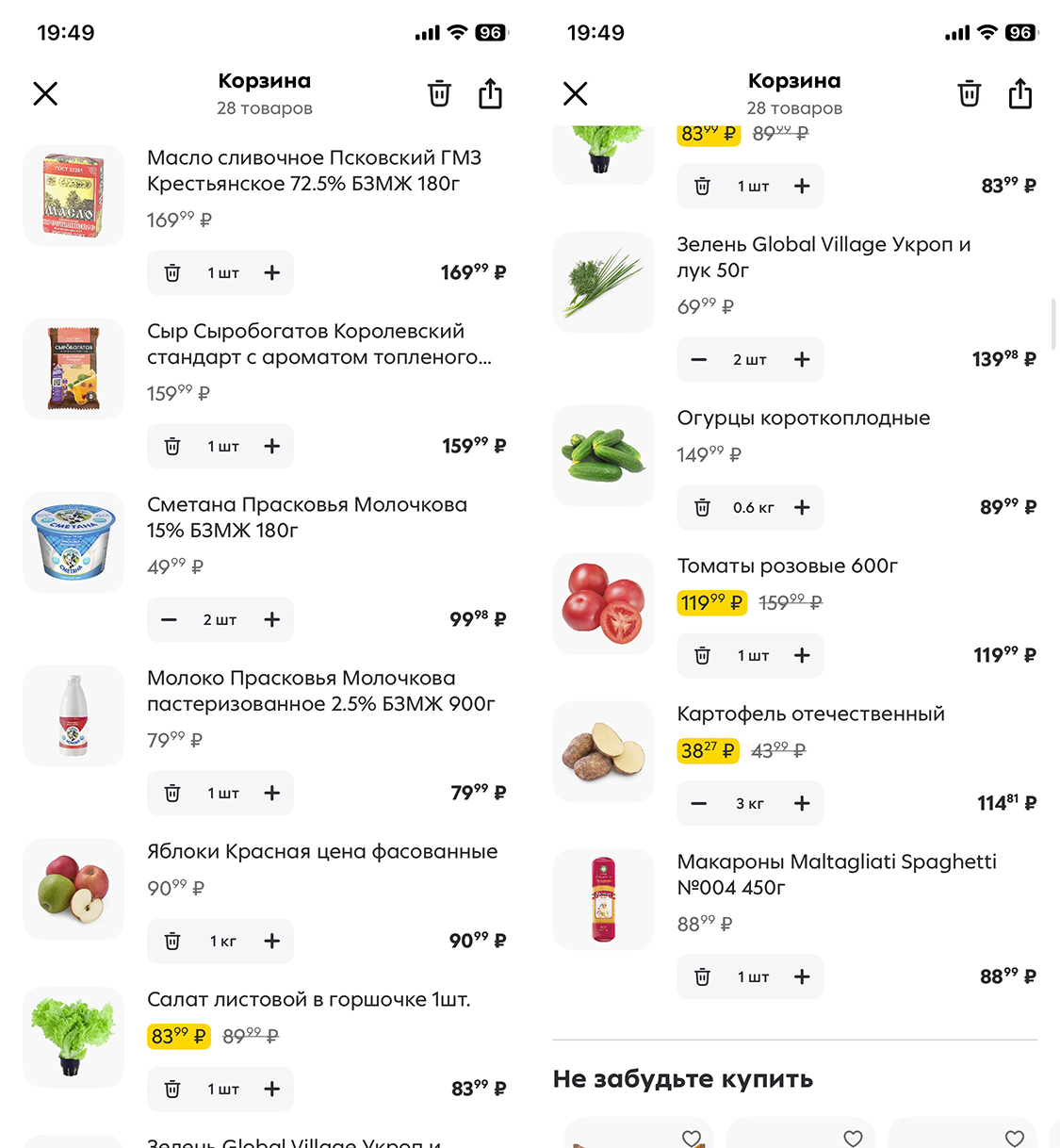Remove Молоко Прасковья Молочкова from cart

point(172,794)
